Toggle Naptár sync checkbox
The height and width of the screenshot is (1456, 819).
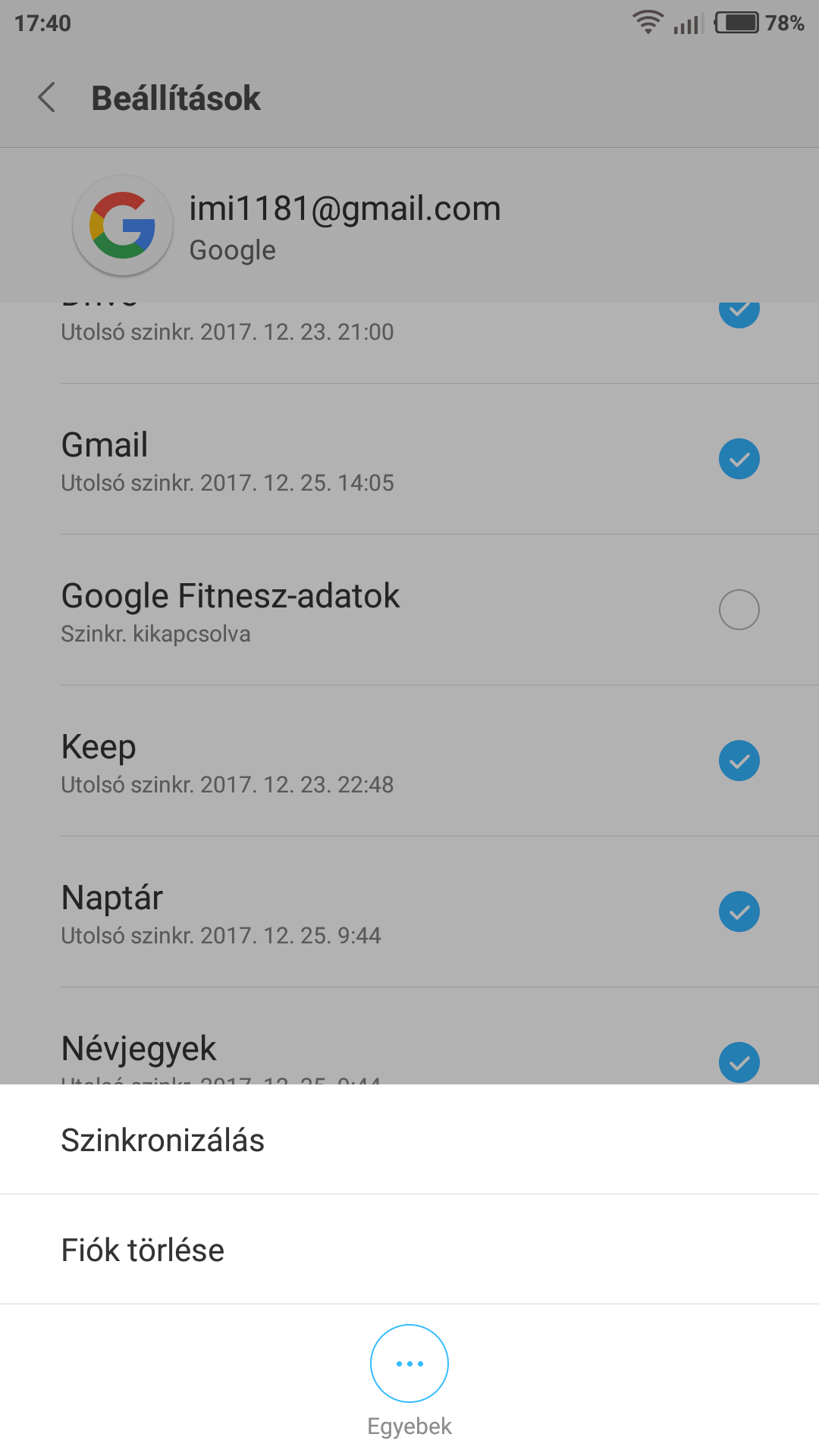click(x=739, y=912)
